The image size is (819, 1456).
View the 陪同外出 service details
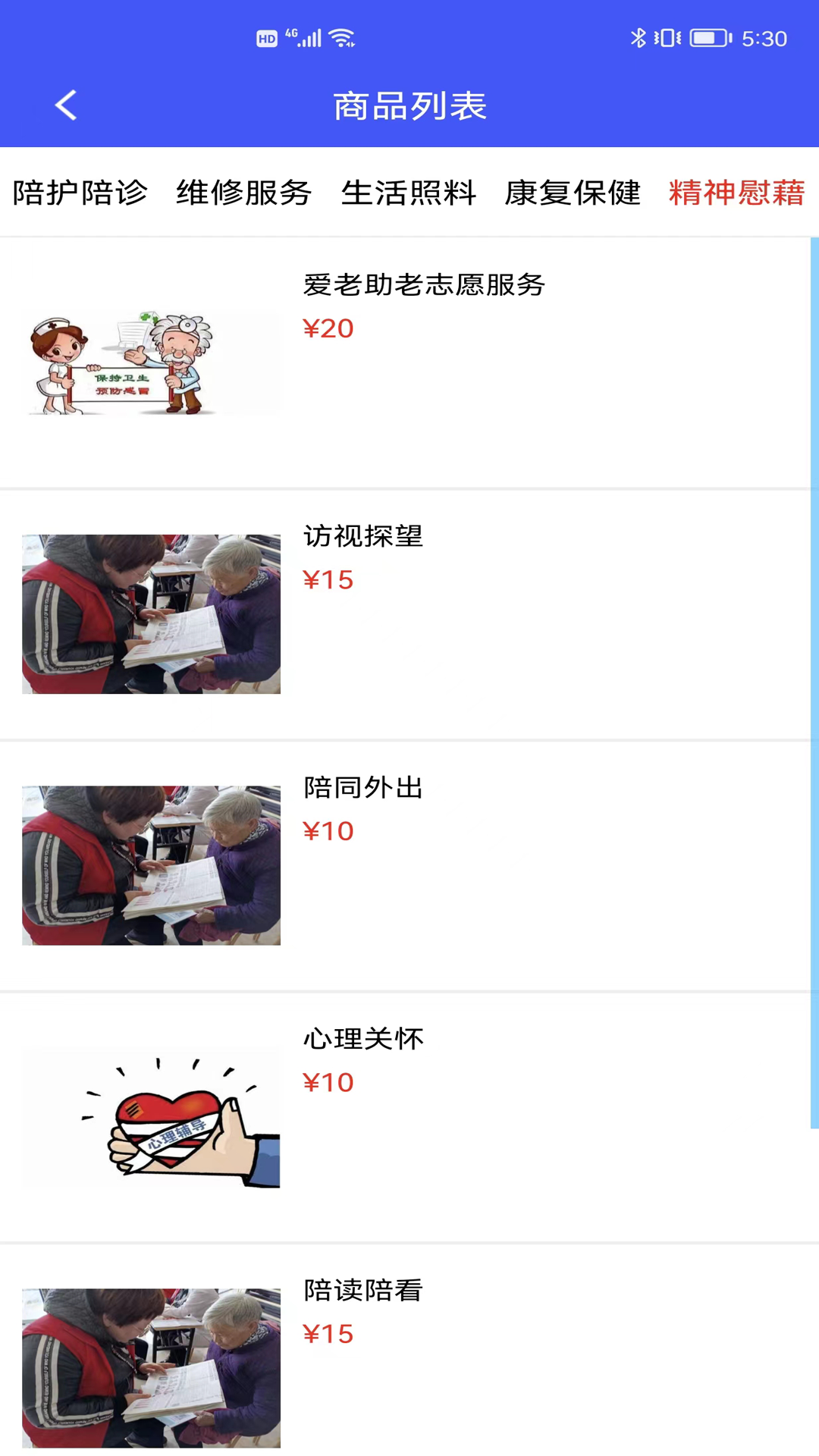[363, 787]
